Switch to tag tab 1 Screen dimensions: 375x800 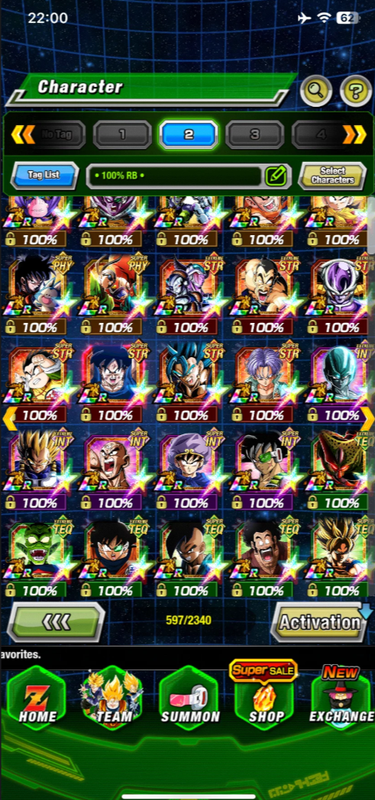click(x=122, y=134)
